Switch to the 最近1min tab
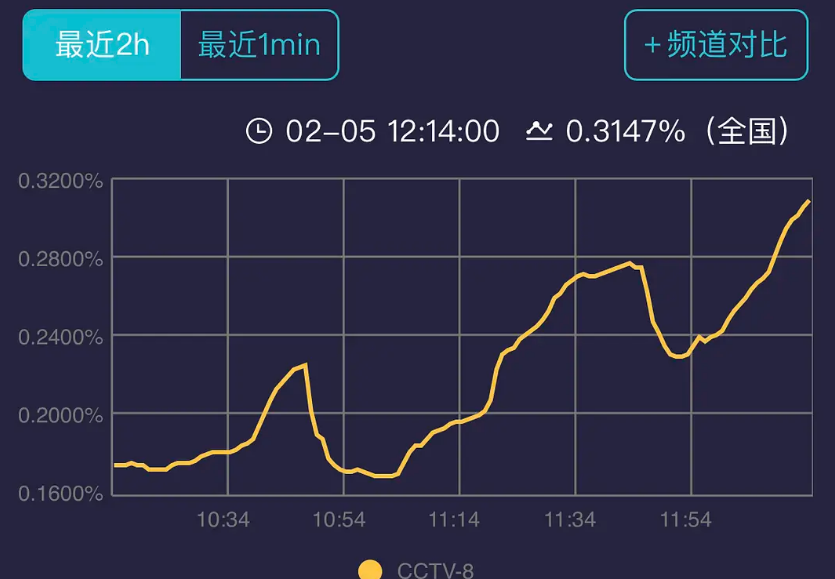 click(259, 45)
